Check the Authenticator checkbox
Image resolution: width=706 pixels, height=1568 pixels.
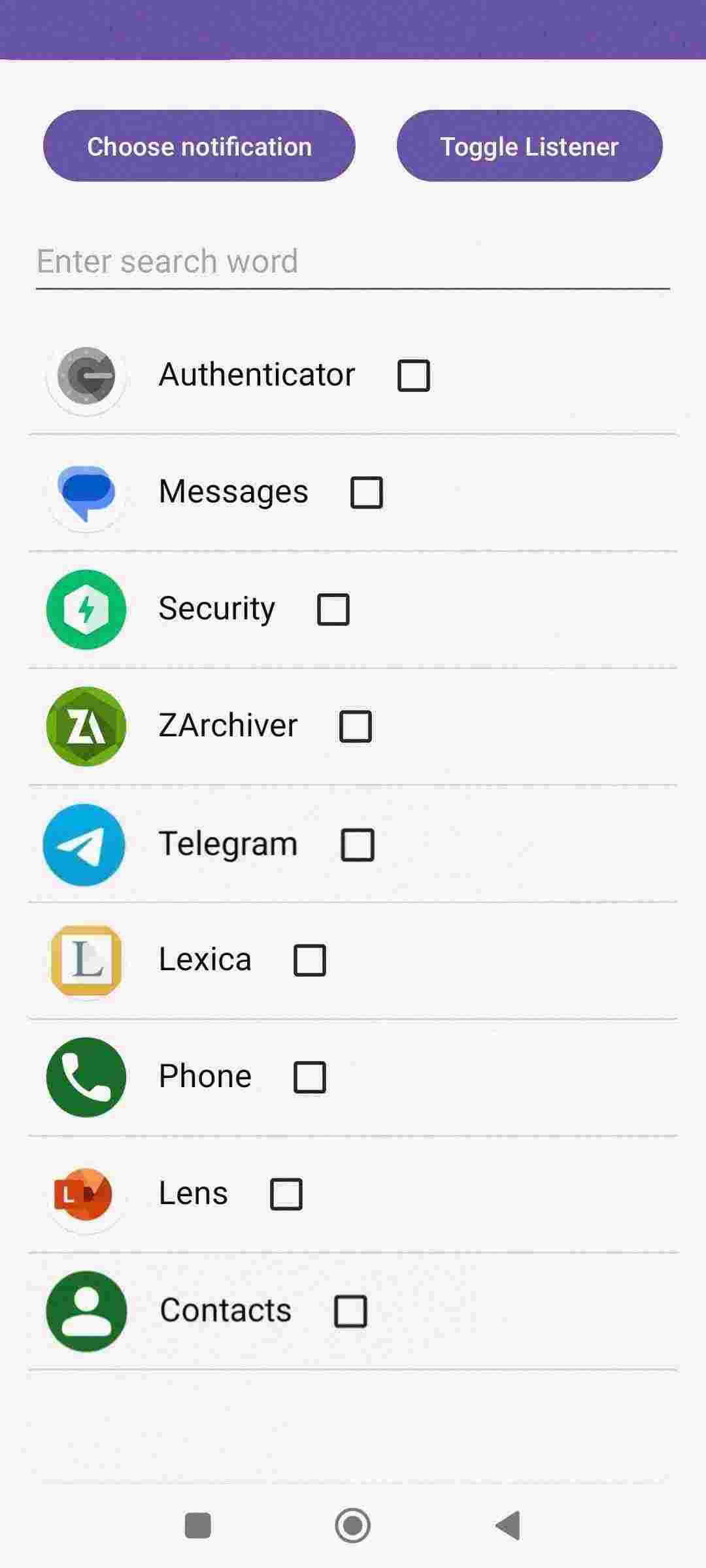pos(413,376)
